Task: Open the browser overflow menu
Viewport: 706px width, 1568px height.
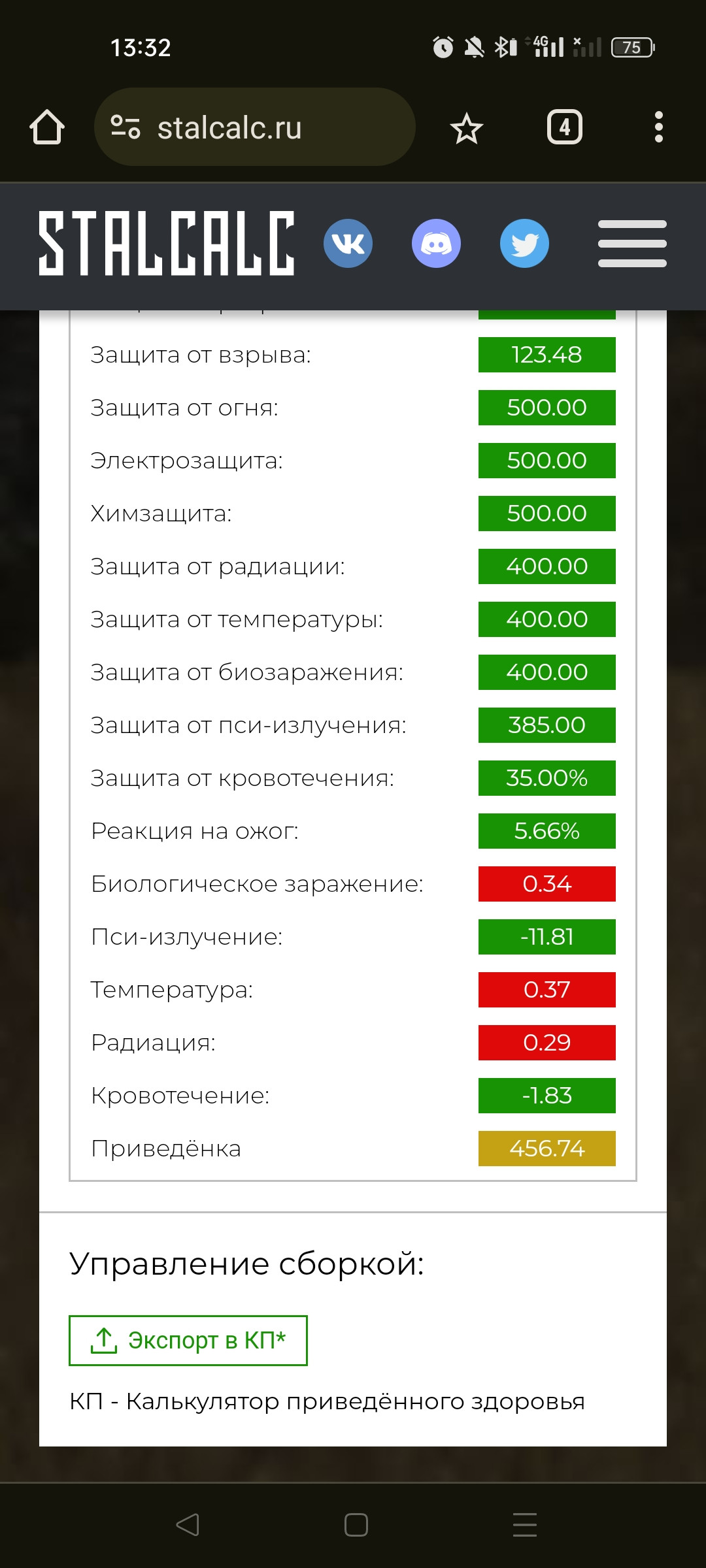Action: click(x=658, y=127)
